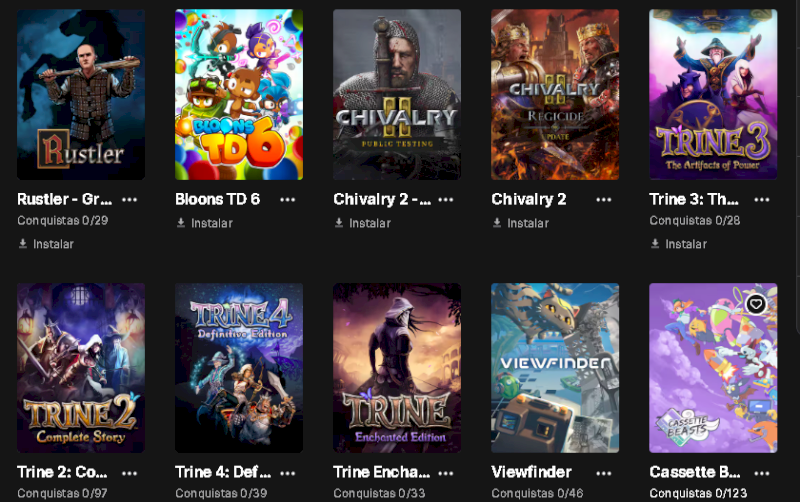Install Trine 3 via Instalar

click(678, 244)
